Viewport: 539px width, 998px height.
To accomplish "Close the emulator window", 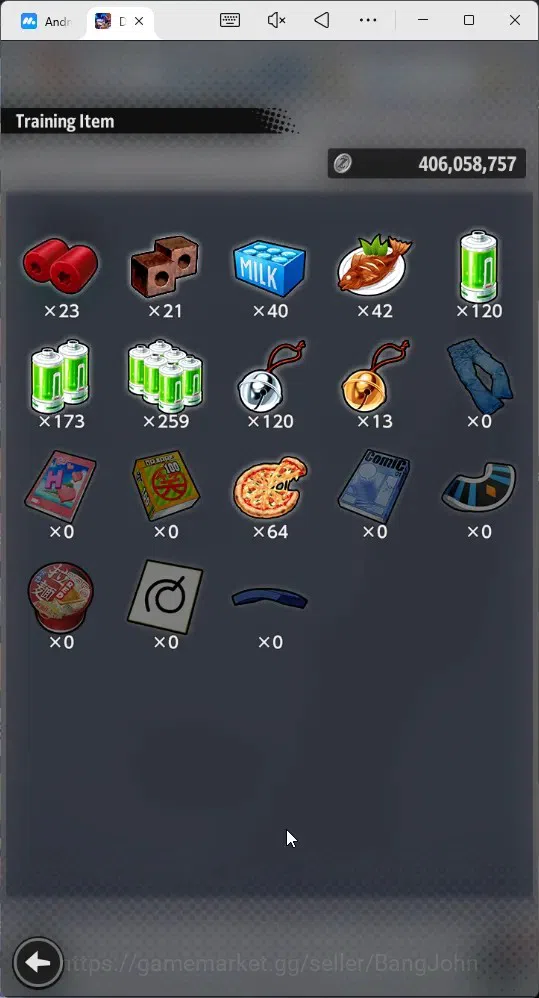I will 515,20.
